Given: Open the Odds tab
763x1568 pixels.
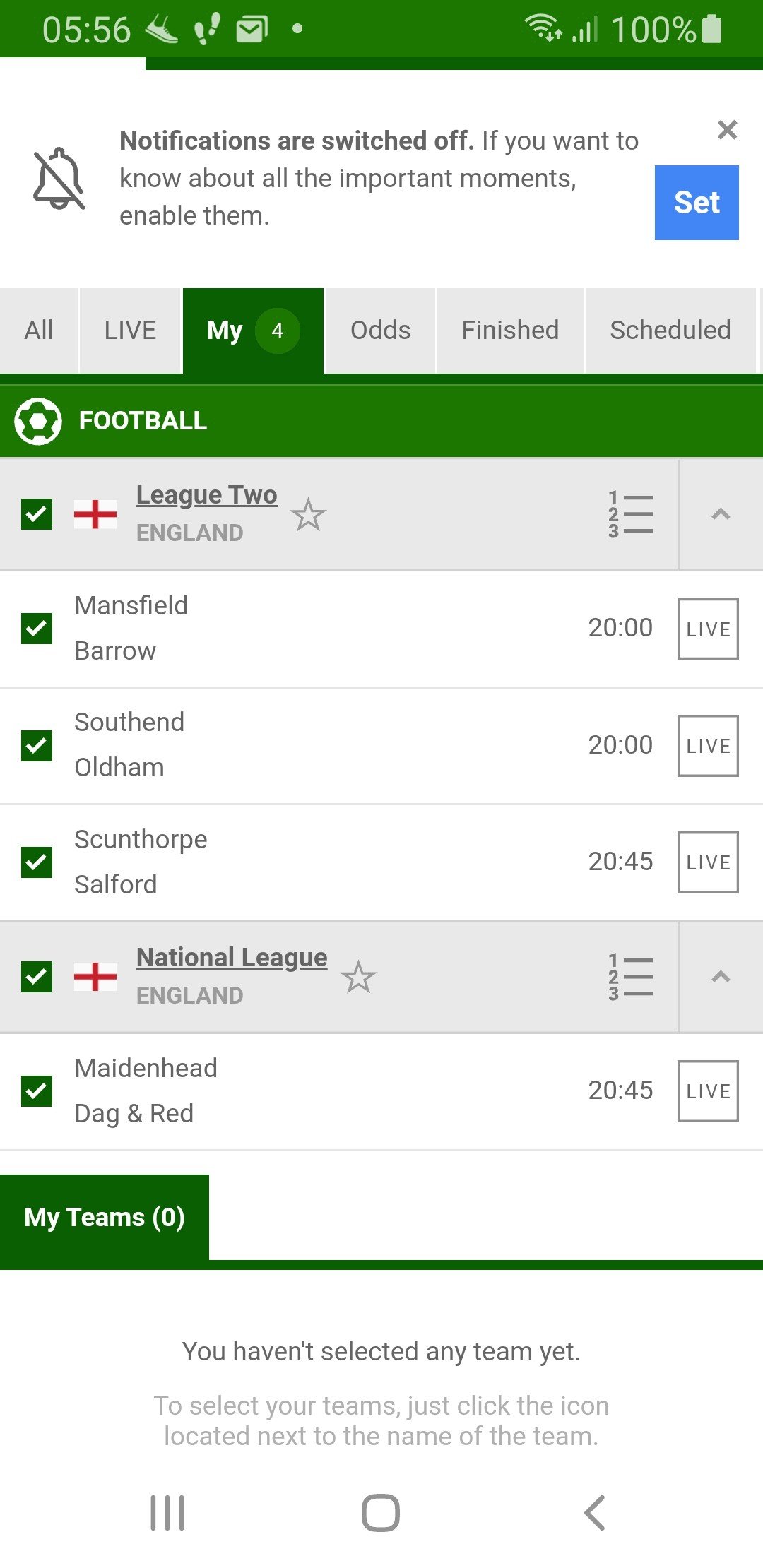Looking at the screenshot, I should [x=380, y=330].
